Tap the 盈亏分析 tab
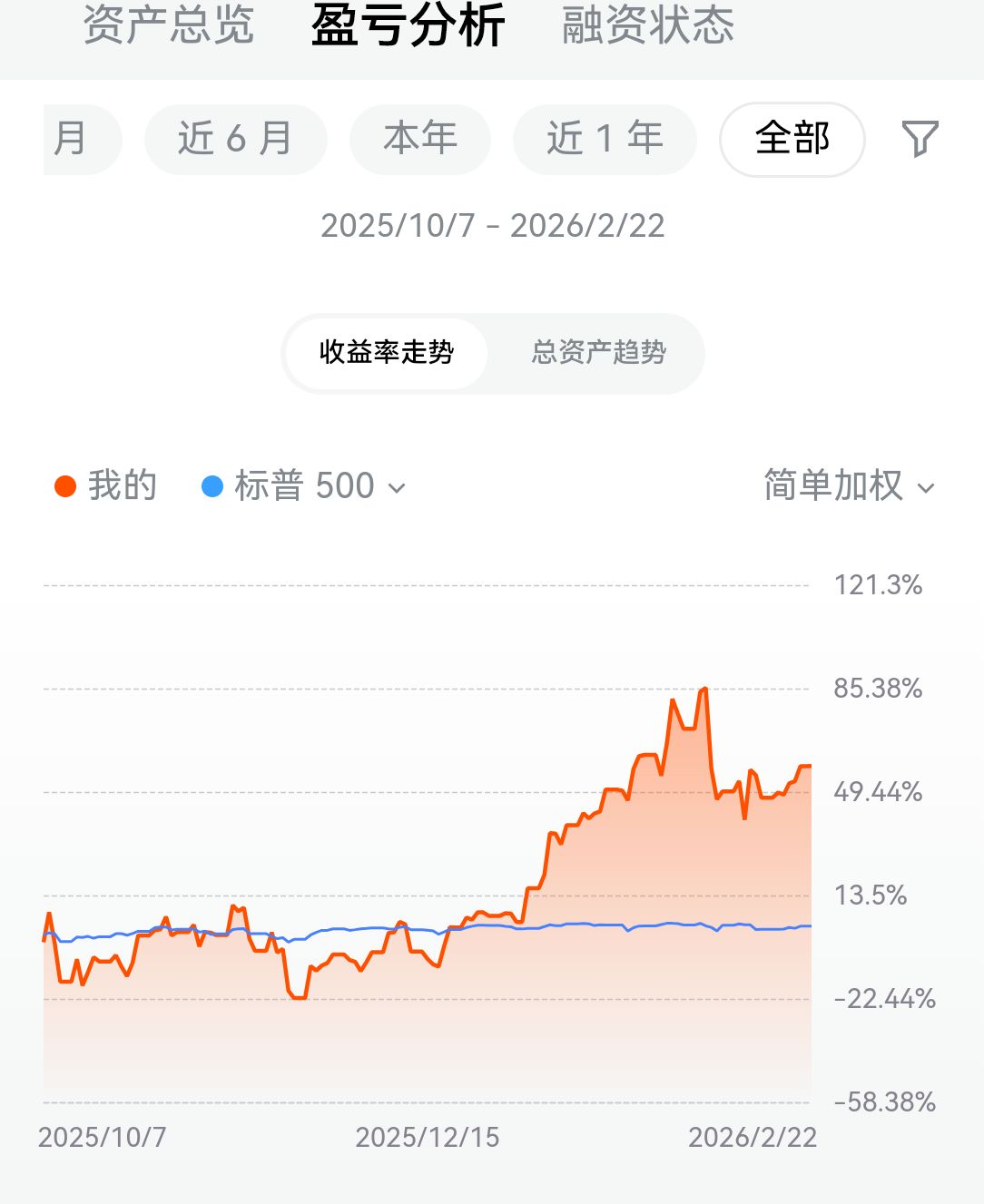Image resolution: width=984 pixels, height=1204 pixels. (x=408, y=24)
